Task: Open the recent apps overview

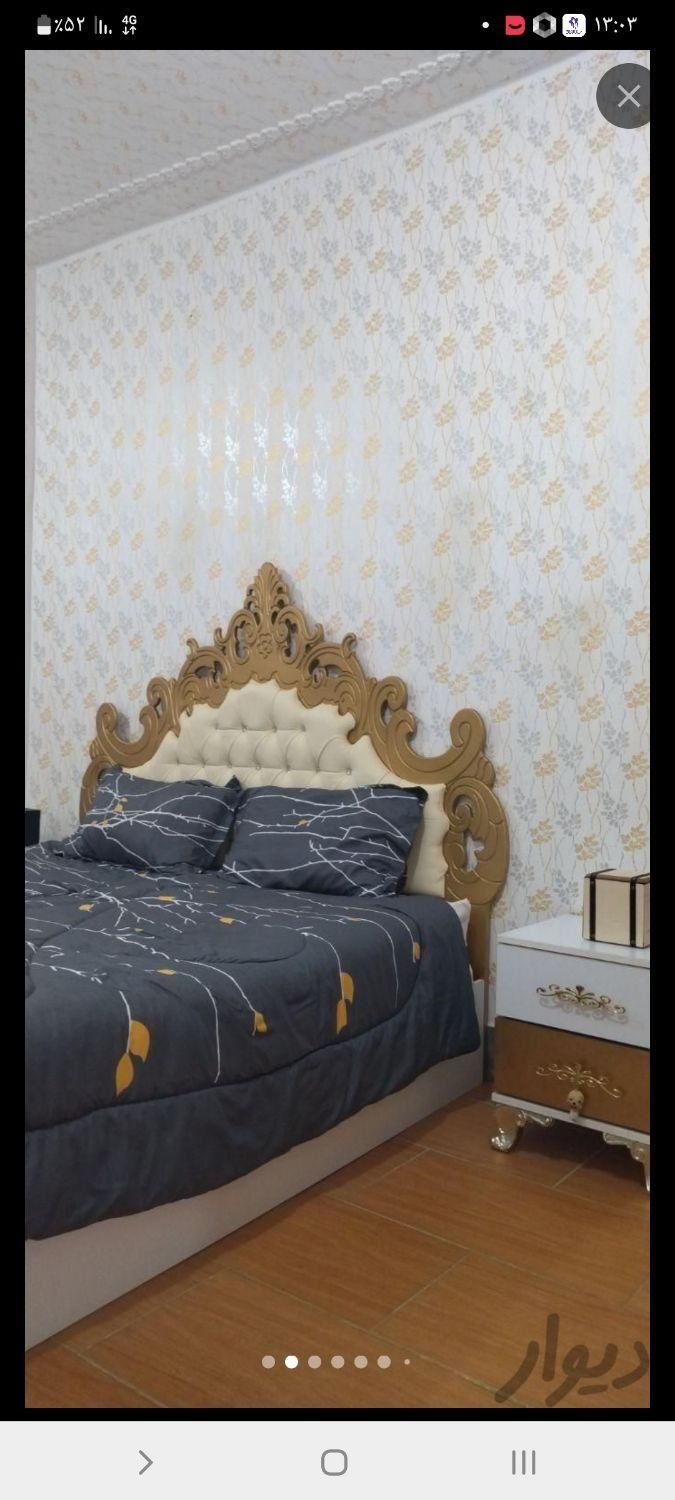Action: point(523,1462)
